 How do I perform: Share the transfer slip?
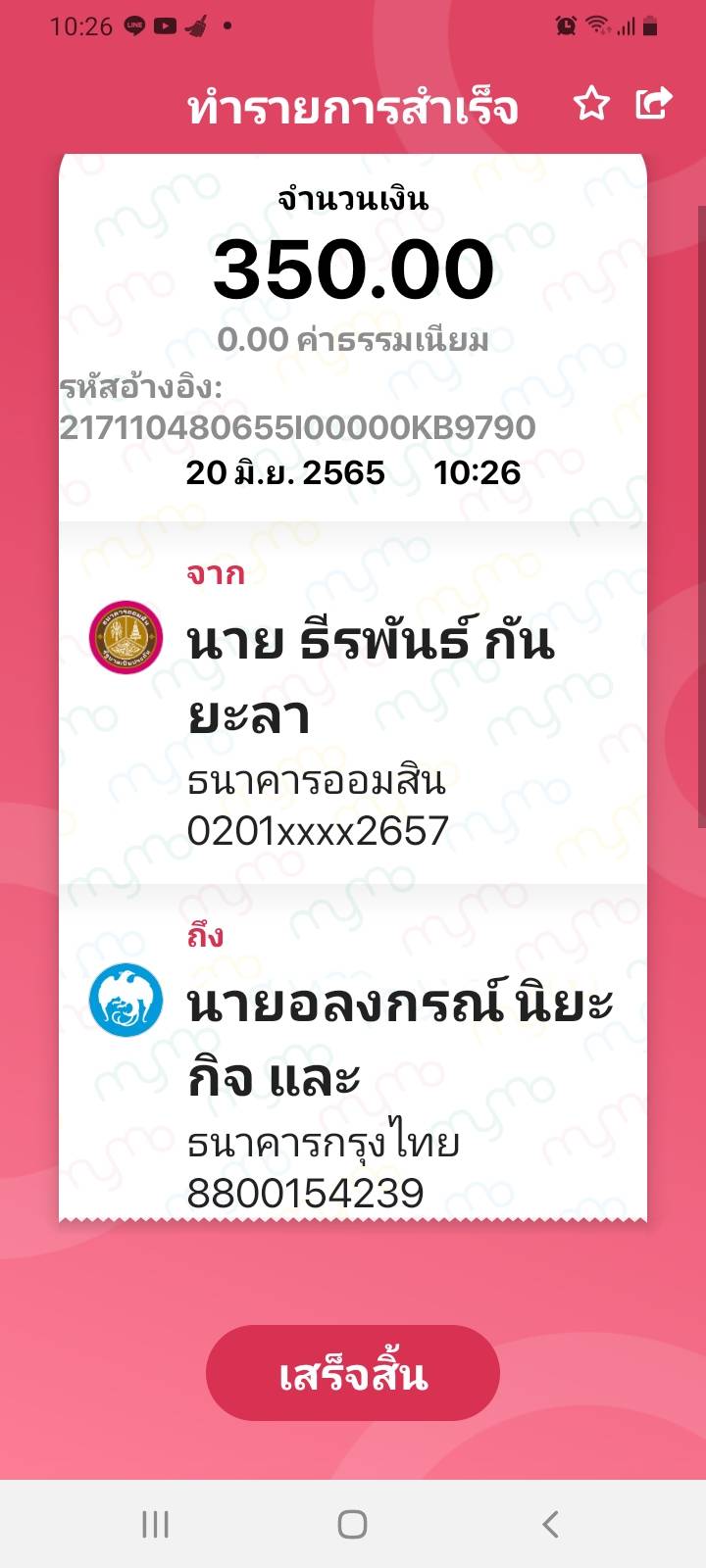click(654, 103)
